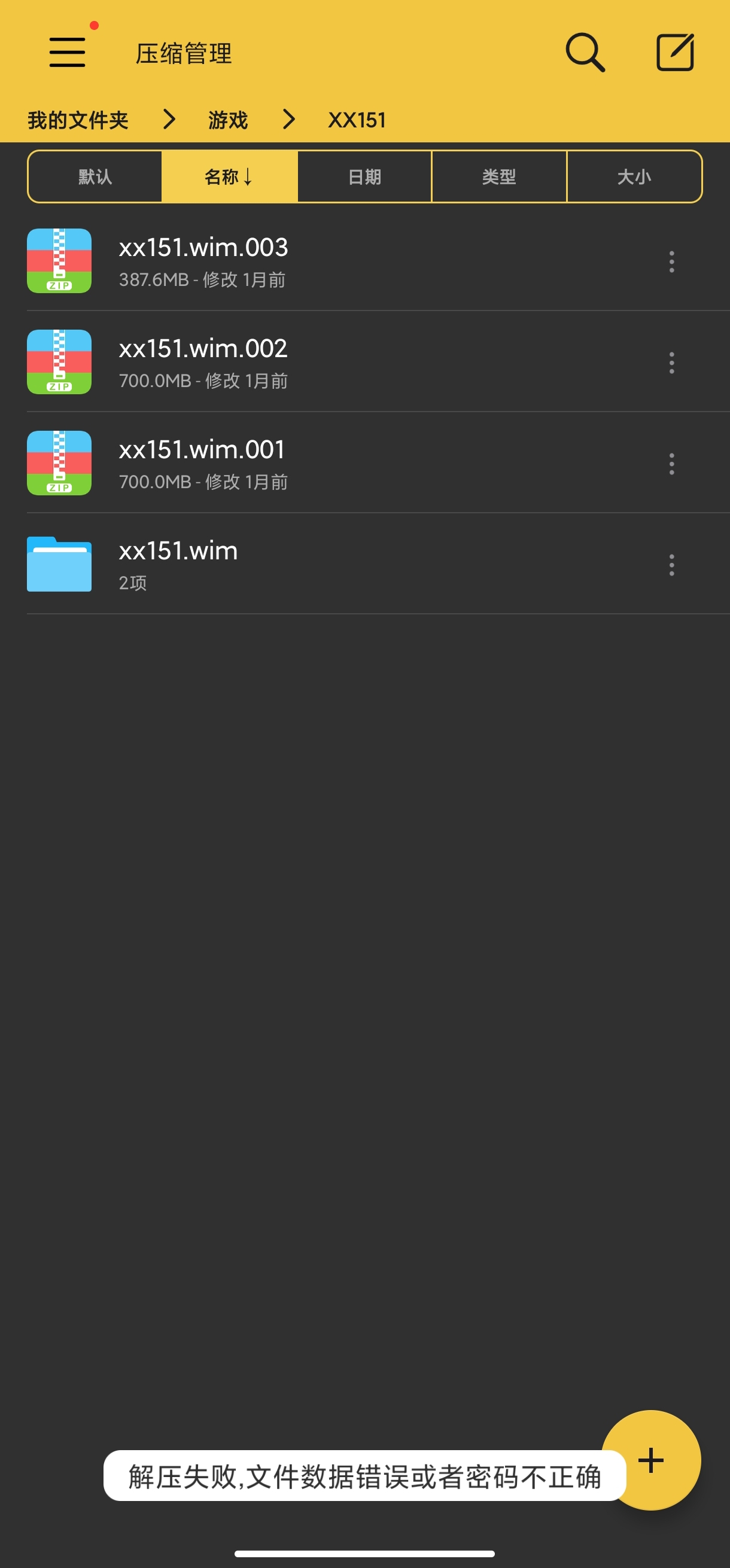Show more options for xx151.wim.002
This screenshot has height=1568, width=730.
pyautogui.click(x=671, y=363)
